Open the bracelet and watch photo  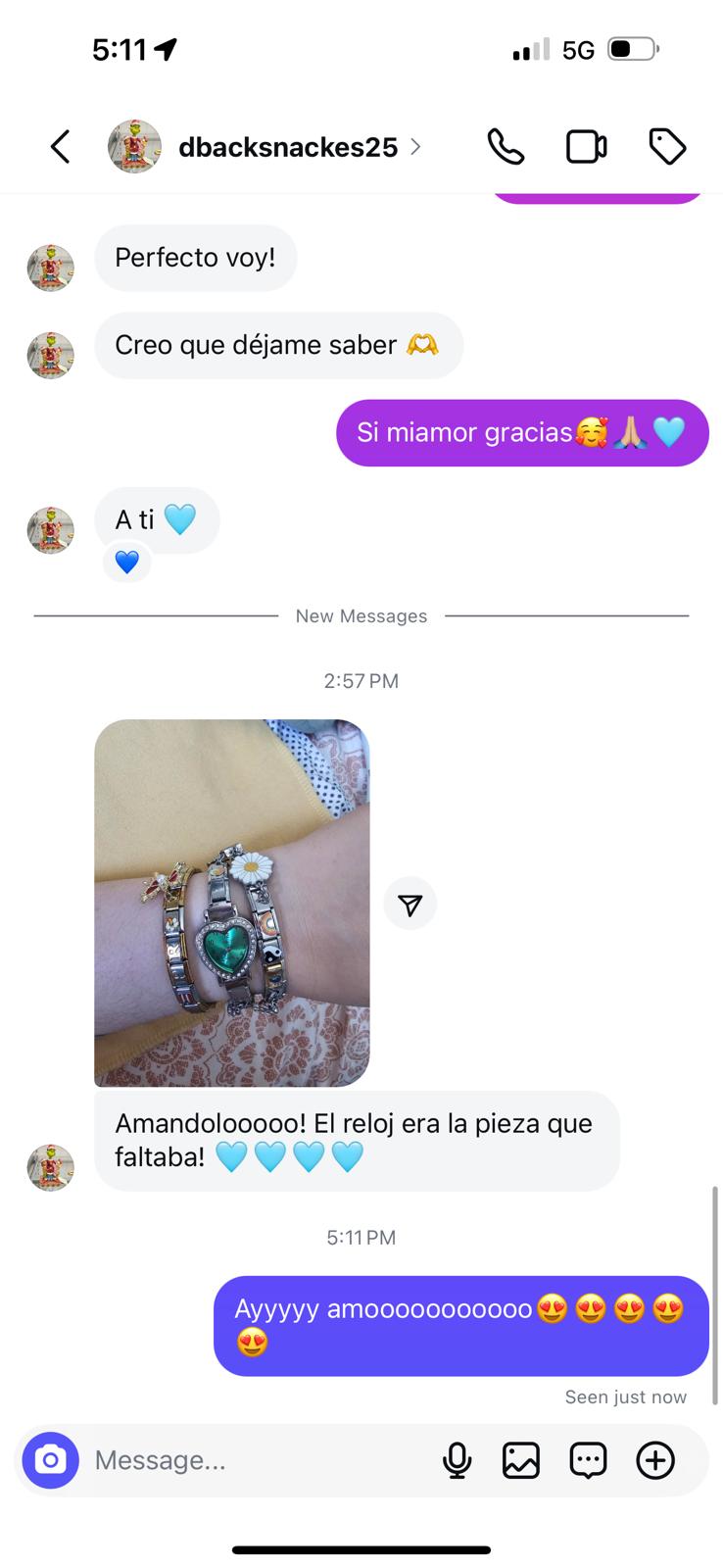[232, 903]
